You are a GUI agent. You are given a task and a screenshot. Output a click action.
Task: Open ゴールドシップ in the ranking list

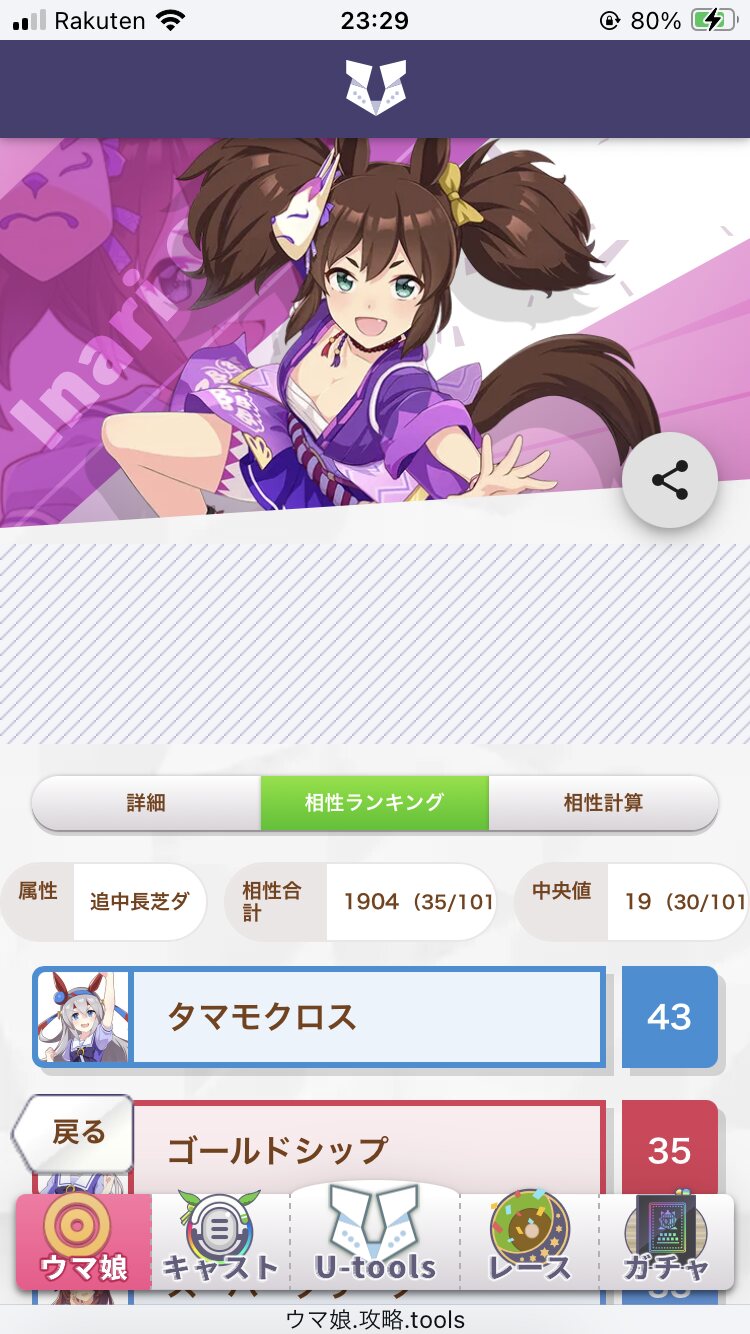[x=319, y=1151]
